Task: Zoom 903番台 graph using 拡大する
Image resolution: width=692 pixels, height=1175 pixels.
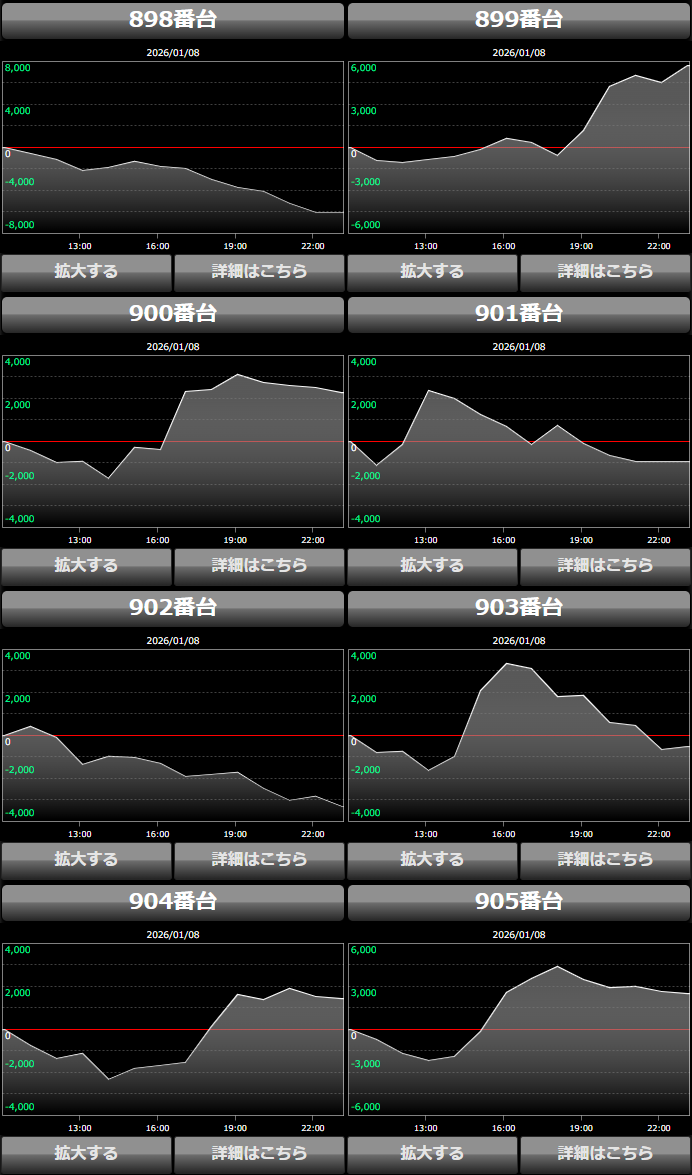Action: coord(432,859)
